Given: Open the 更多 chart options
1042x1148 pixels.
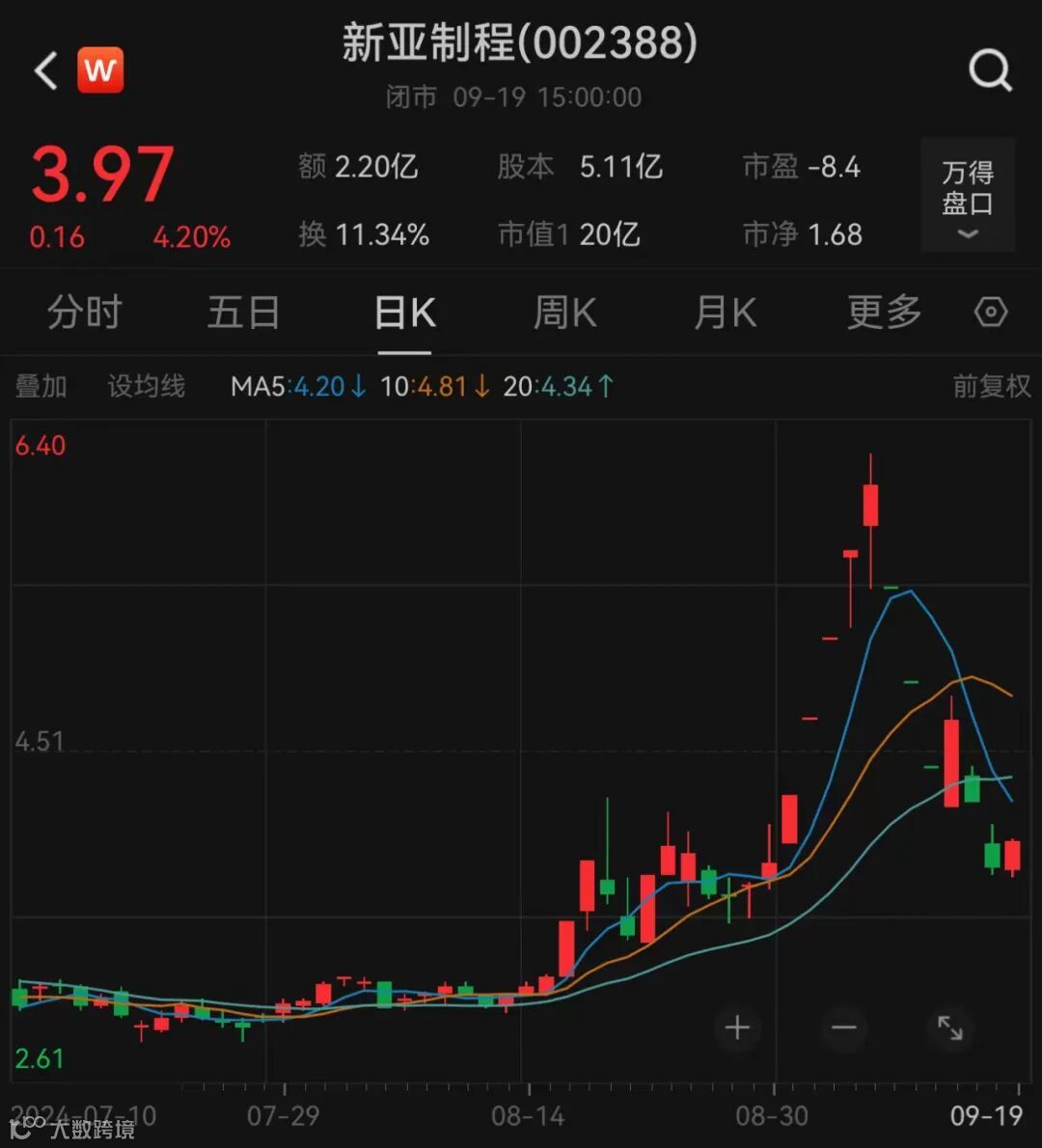Looking at the screenshot, I should (x=884, y=313).
